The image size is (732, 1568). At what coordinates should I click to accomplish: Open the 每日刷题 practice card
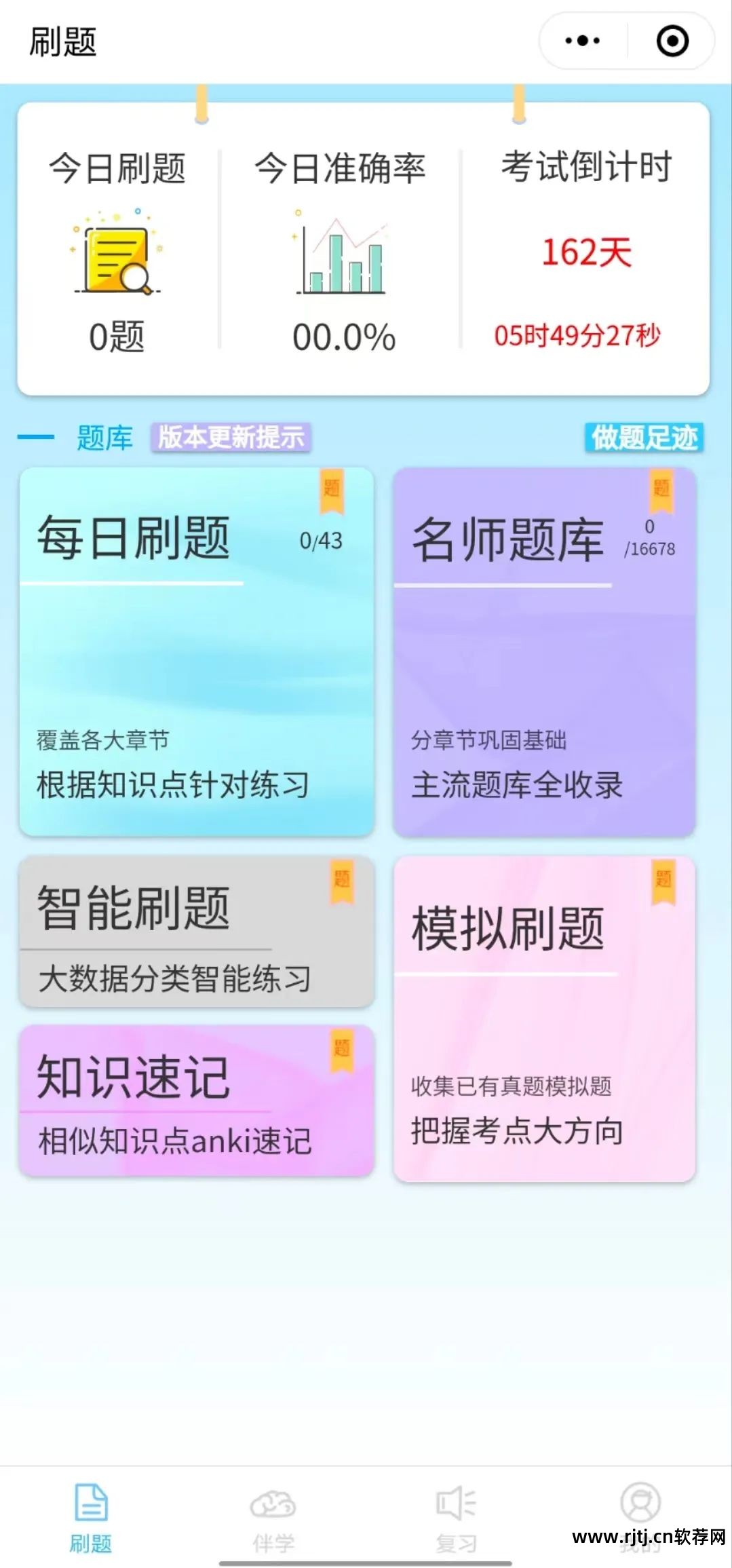click(x=197, y=651)
